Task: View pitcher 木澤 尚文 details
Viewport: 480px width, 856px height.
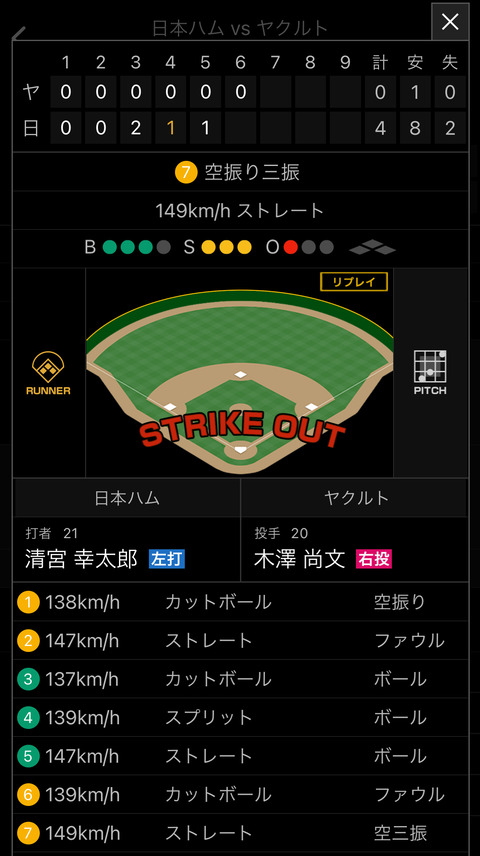Action: 354,549
